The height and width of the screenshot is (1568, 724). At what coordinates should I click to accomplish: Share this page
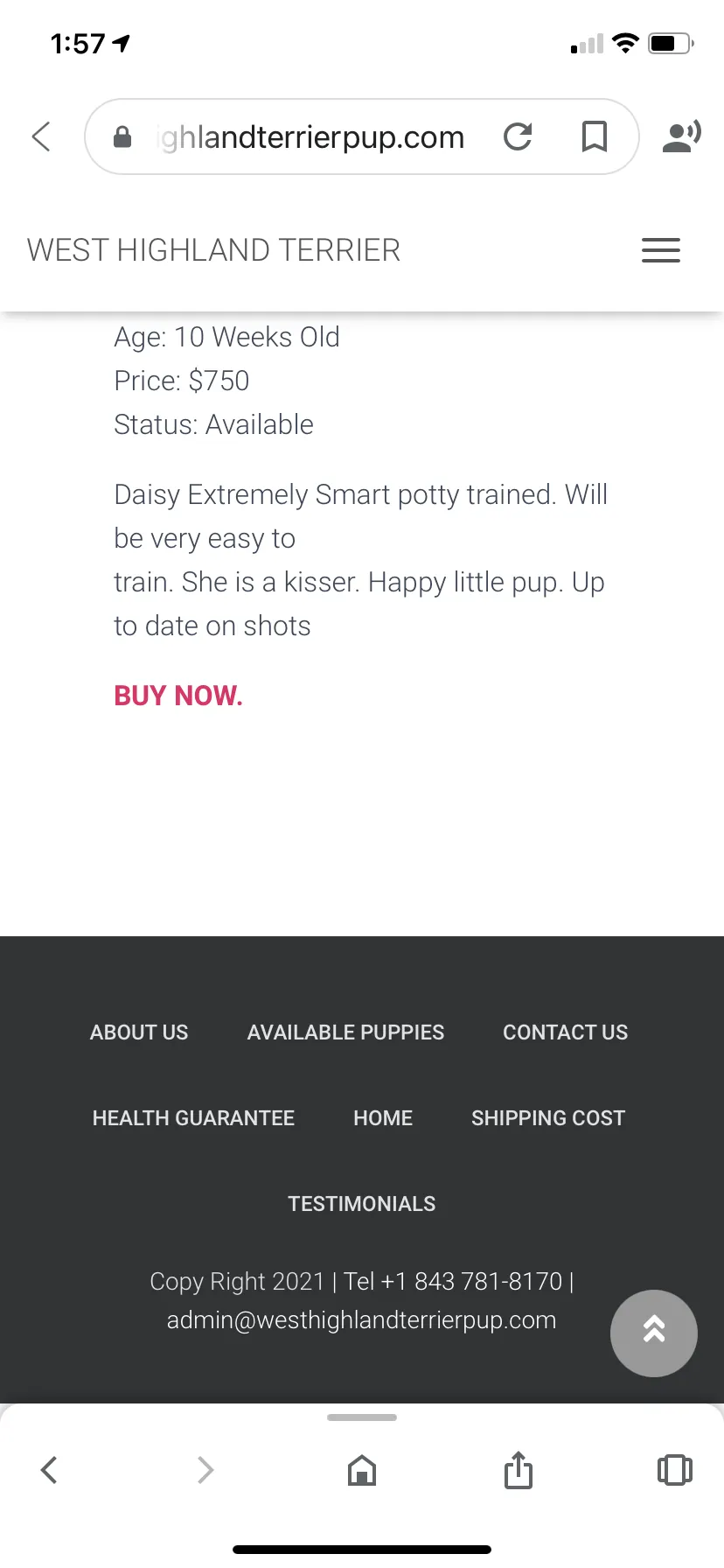[x=519, y=1470]
